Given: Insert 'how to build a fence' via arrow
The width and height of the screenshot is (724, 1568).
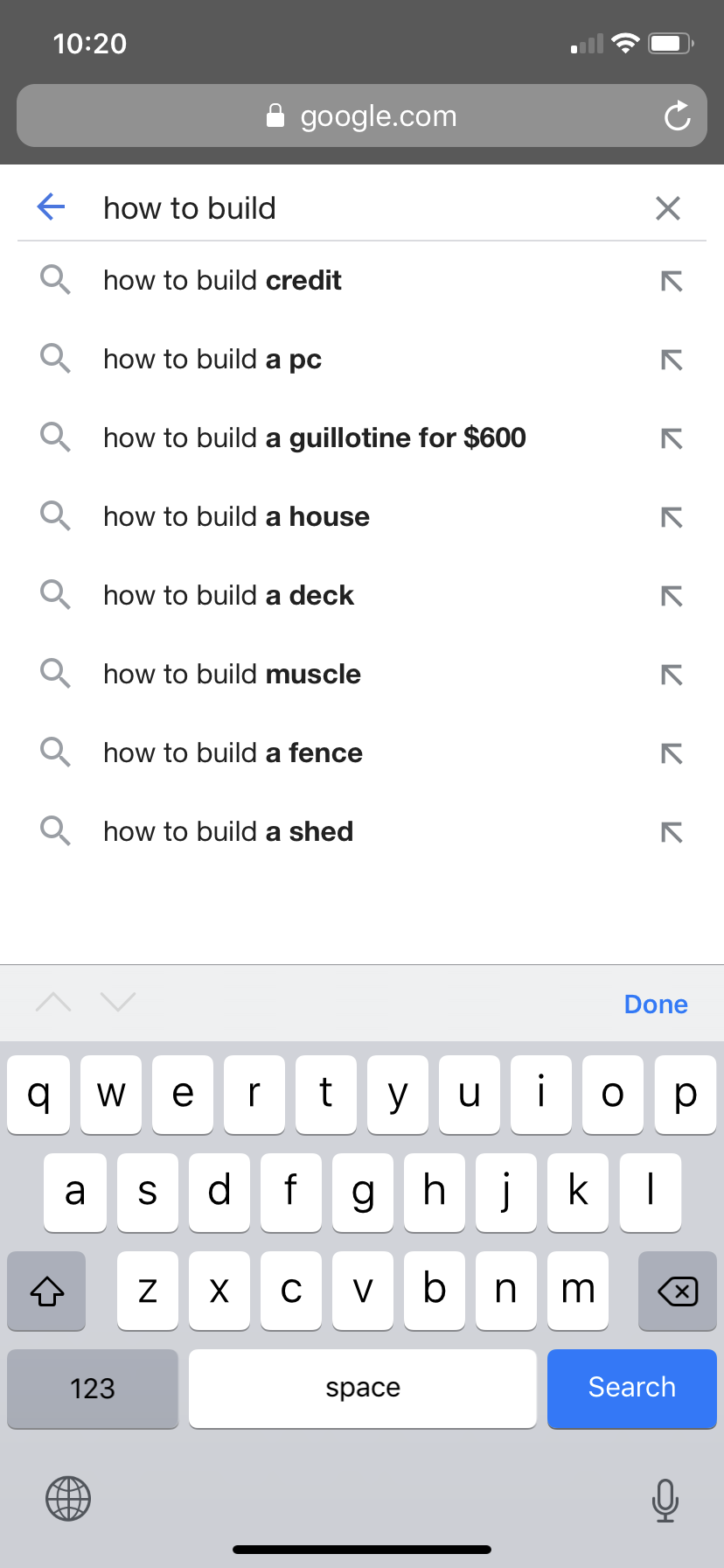Looking at the screenshot, I should [672, 753].
